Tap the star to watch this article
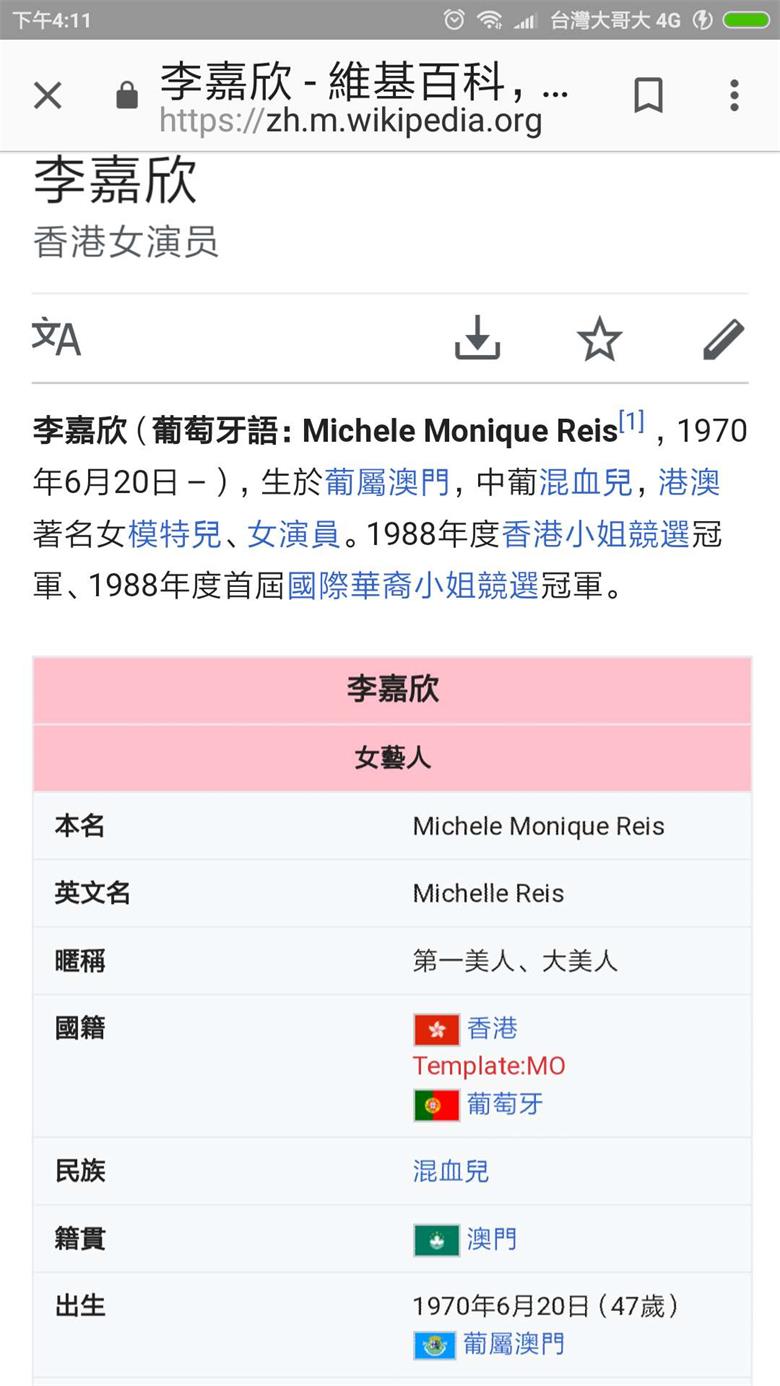 point(598,338)
